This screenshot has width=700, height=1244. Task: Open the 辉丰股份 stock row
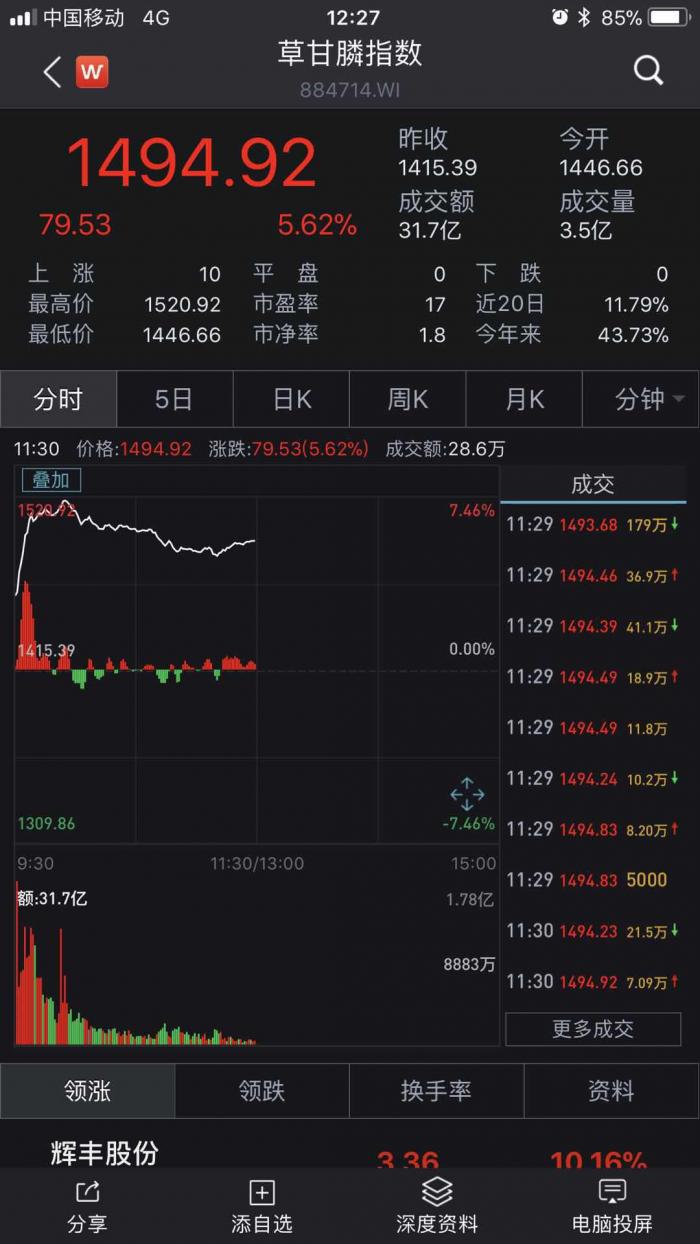105,1154
